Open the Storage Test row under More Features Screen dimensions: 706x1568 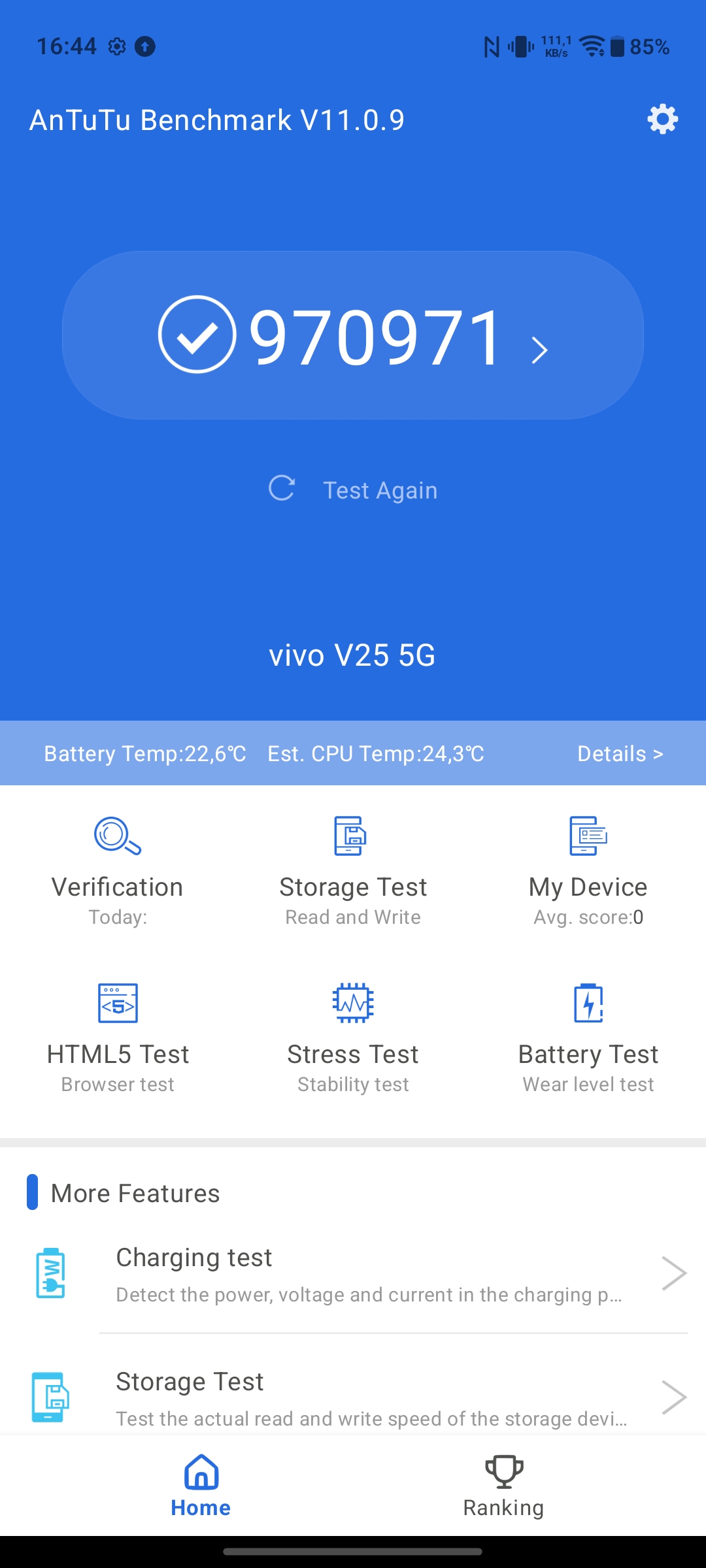pos(353,1397)
